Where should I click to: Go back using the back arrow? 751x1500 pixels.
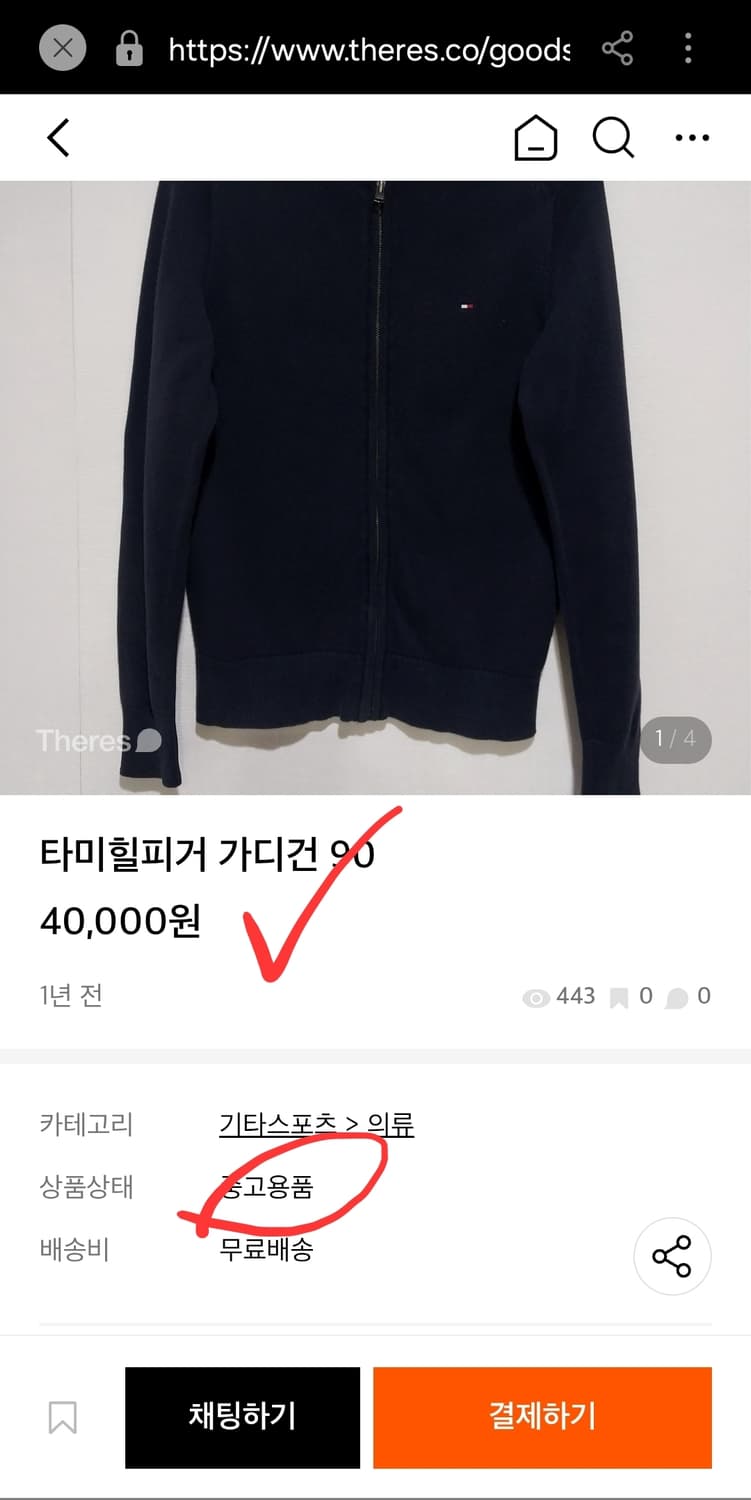pyautogui.click(x=57, y=138)
